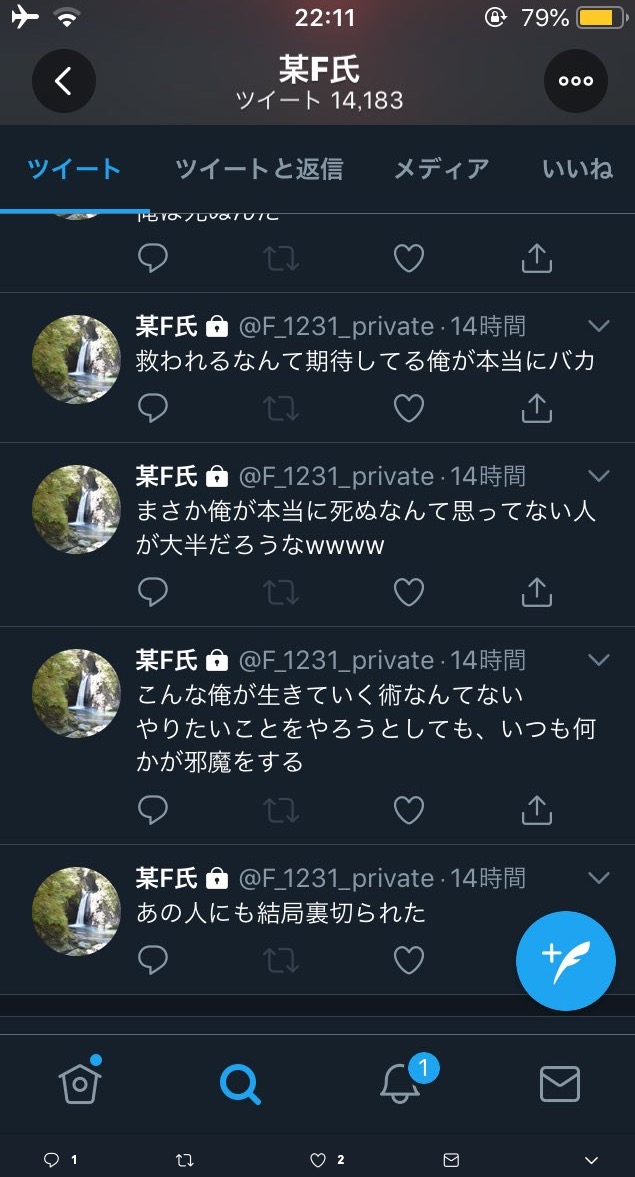The height and width of the screenshot is (1177, 635).
Task: Switch to the メディア tab
Action: click(x=441, y=169)
